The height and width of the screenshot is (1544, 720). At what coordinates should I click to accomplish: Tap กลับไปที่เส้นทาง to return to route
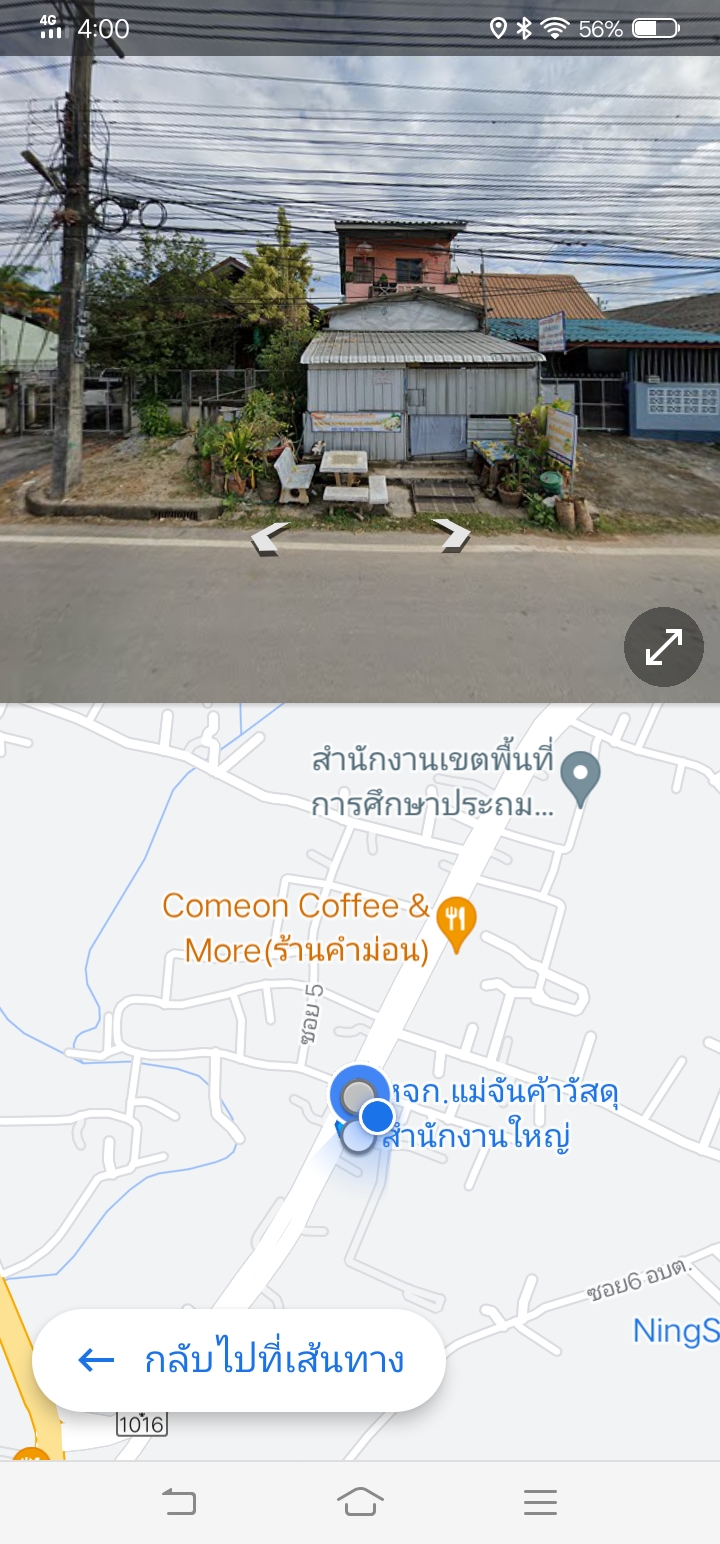(x=239, y=1360)
